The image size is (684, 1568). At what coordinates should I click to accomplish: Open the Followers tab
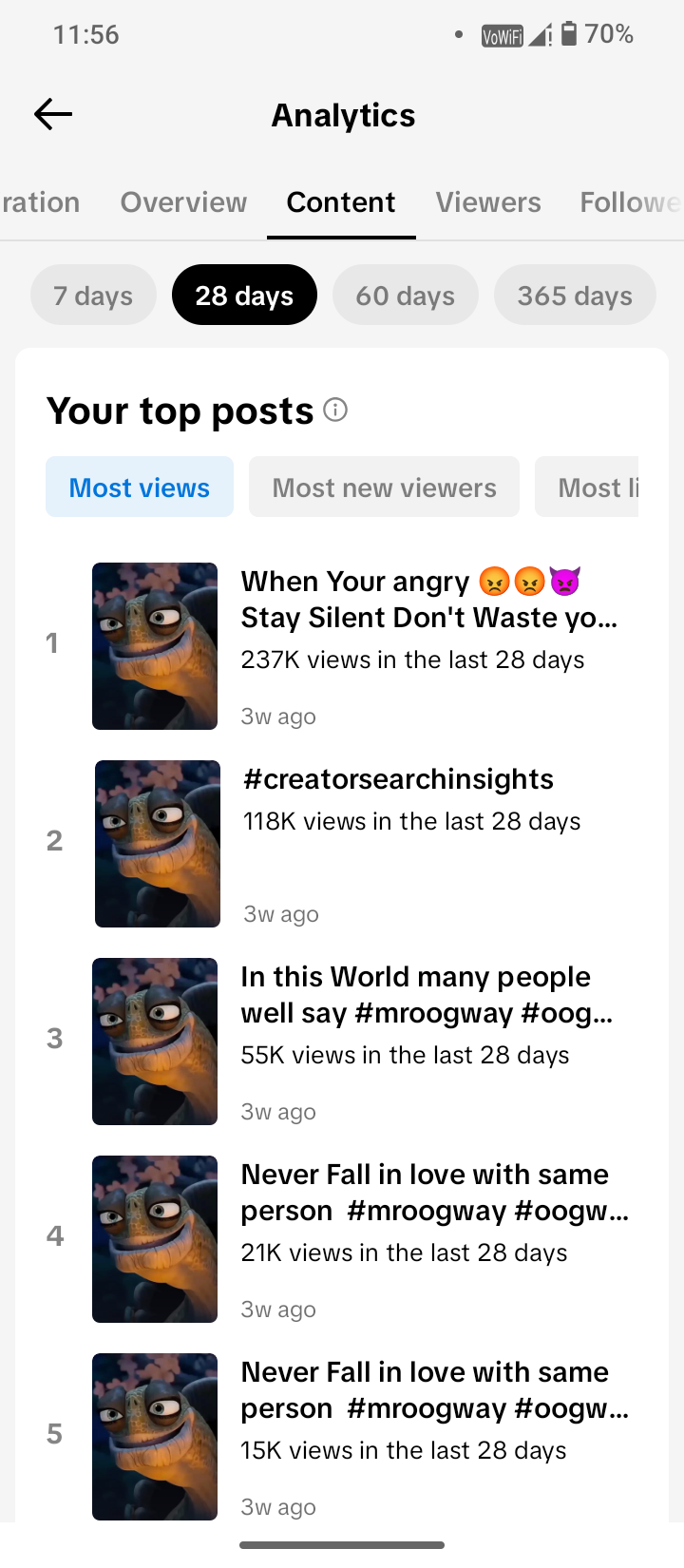point(631,202)
